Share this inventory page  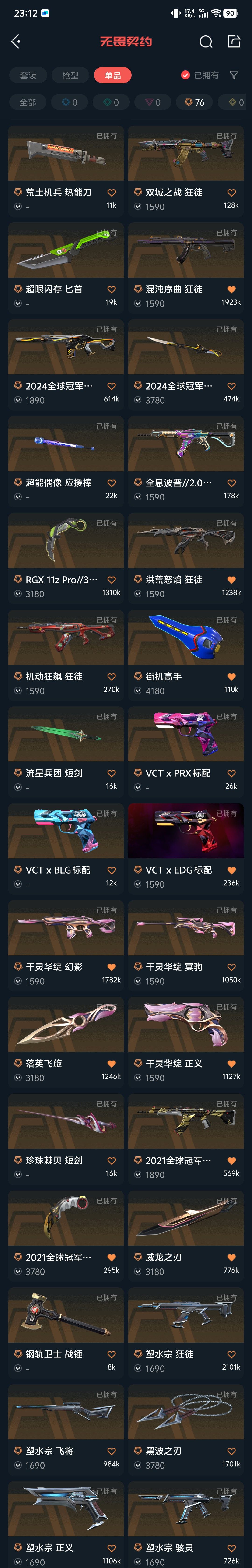(234, 41)
